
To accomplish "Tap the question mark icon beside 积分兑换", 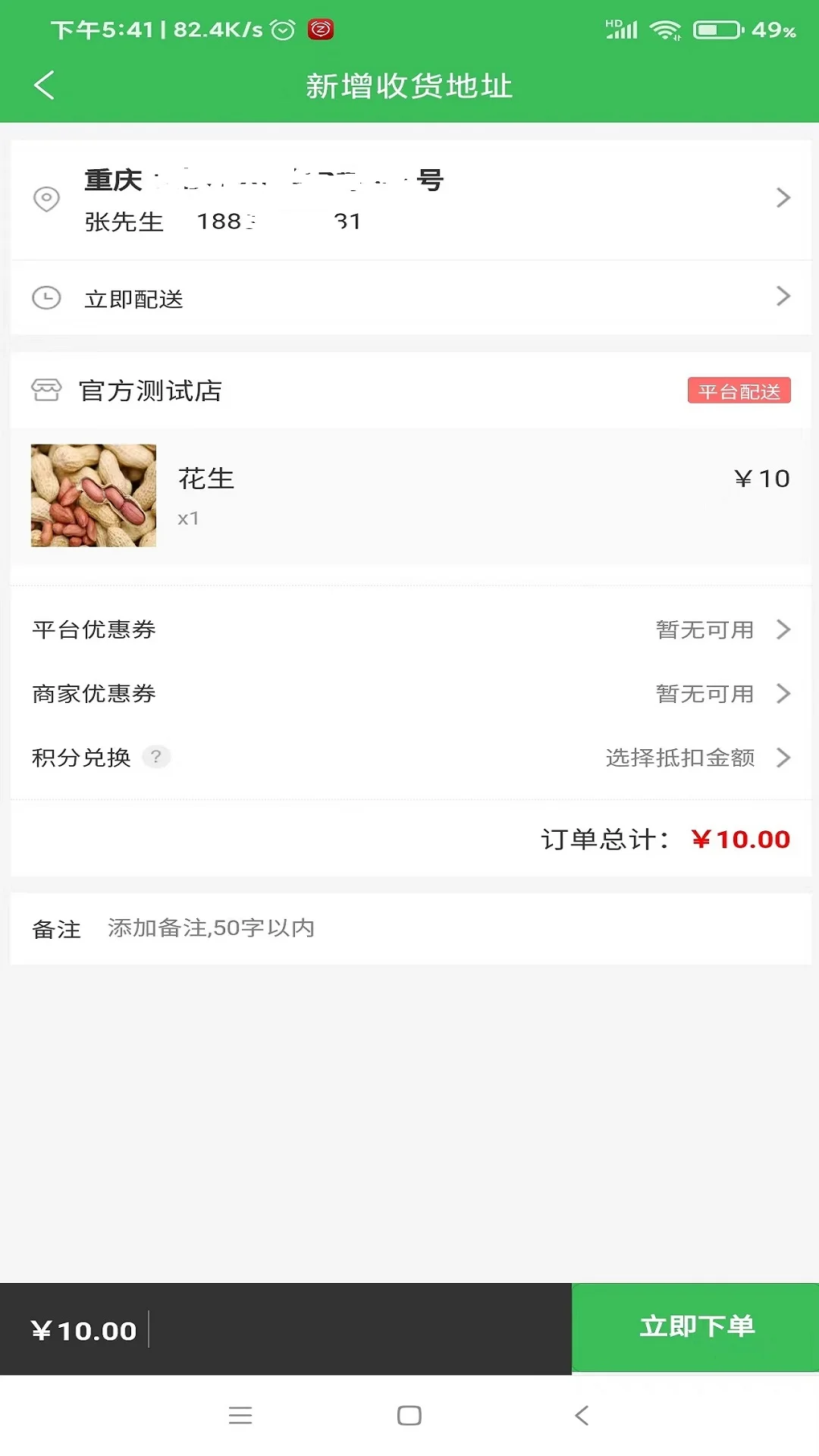I will click(157, 757).
